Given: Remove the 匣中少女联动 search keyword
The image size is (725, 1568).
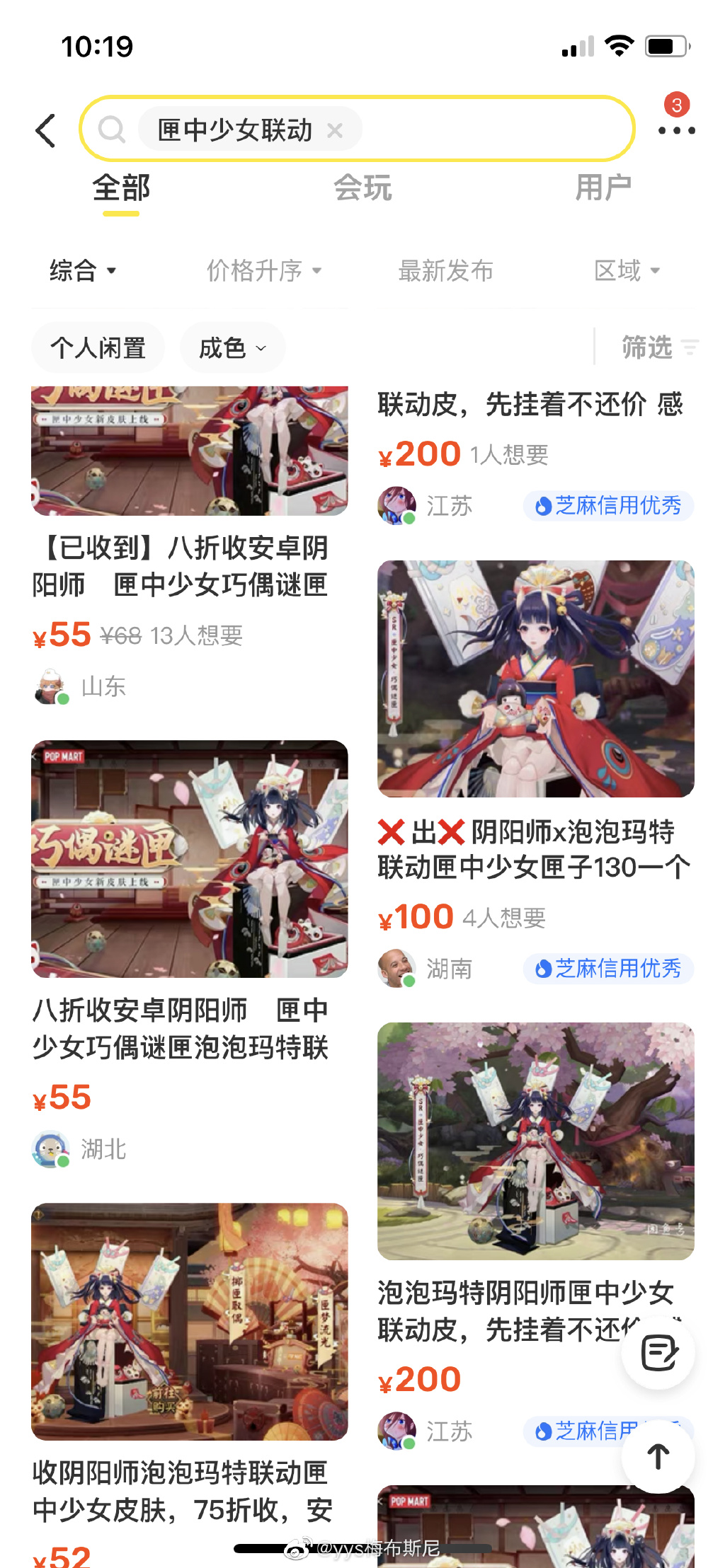Looking at the screenshot, I should click(x=335, y=130).
